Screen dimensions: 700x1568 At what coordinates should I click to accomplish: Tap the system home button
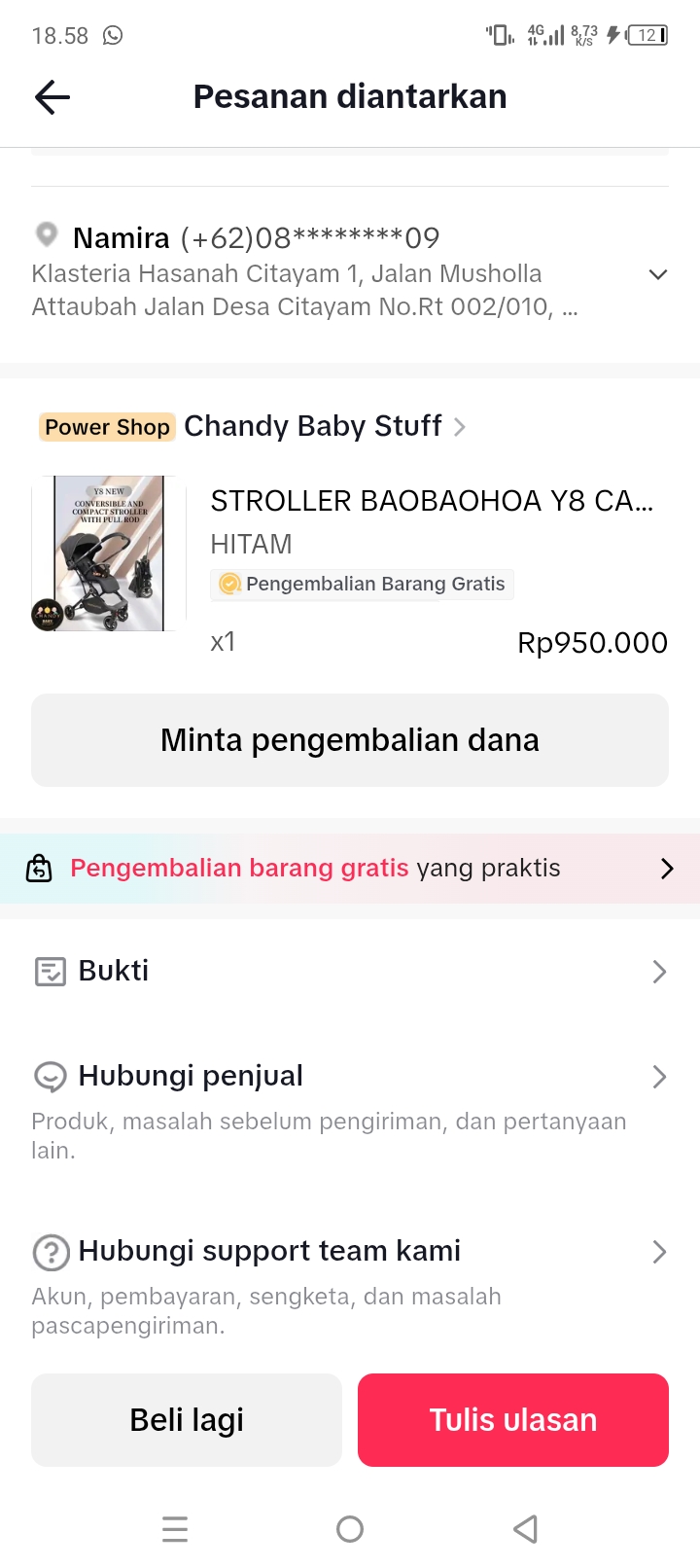350,1529
